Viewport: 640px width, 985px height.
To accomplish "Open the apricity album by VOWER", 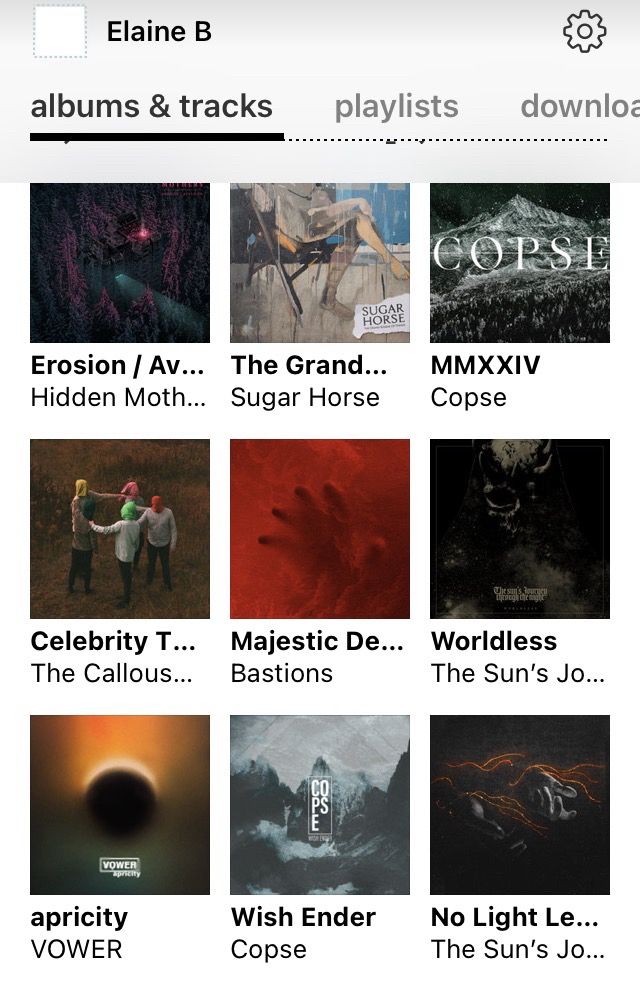I will pos(120,804).
